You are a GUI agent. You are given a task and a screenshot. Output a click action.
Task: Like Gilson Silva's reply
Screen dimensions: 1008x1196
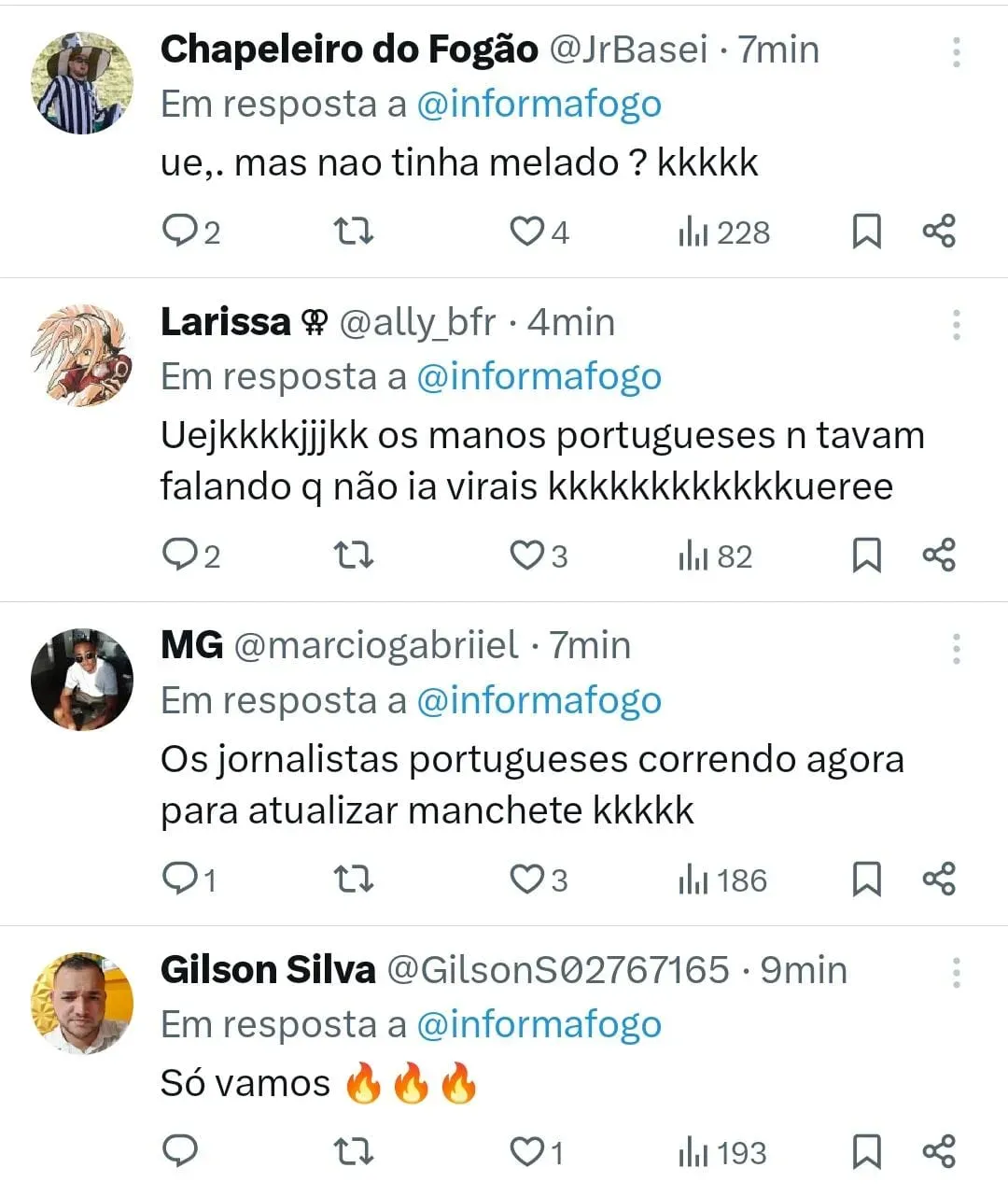click(526, 1152)
